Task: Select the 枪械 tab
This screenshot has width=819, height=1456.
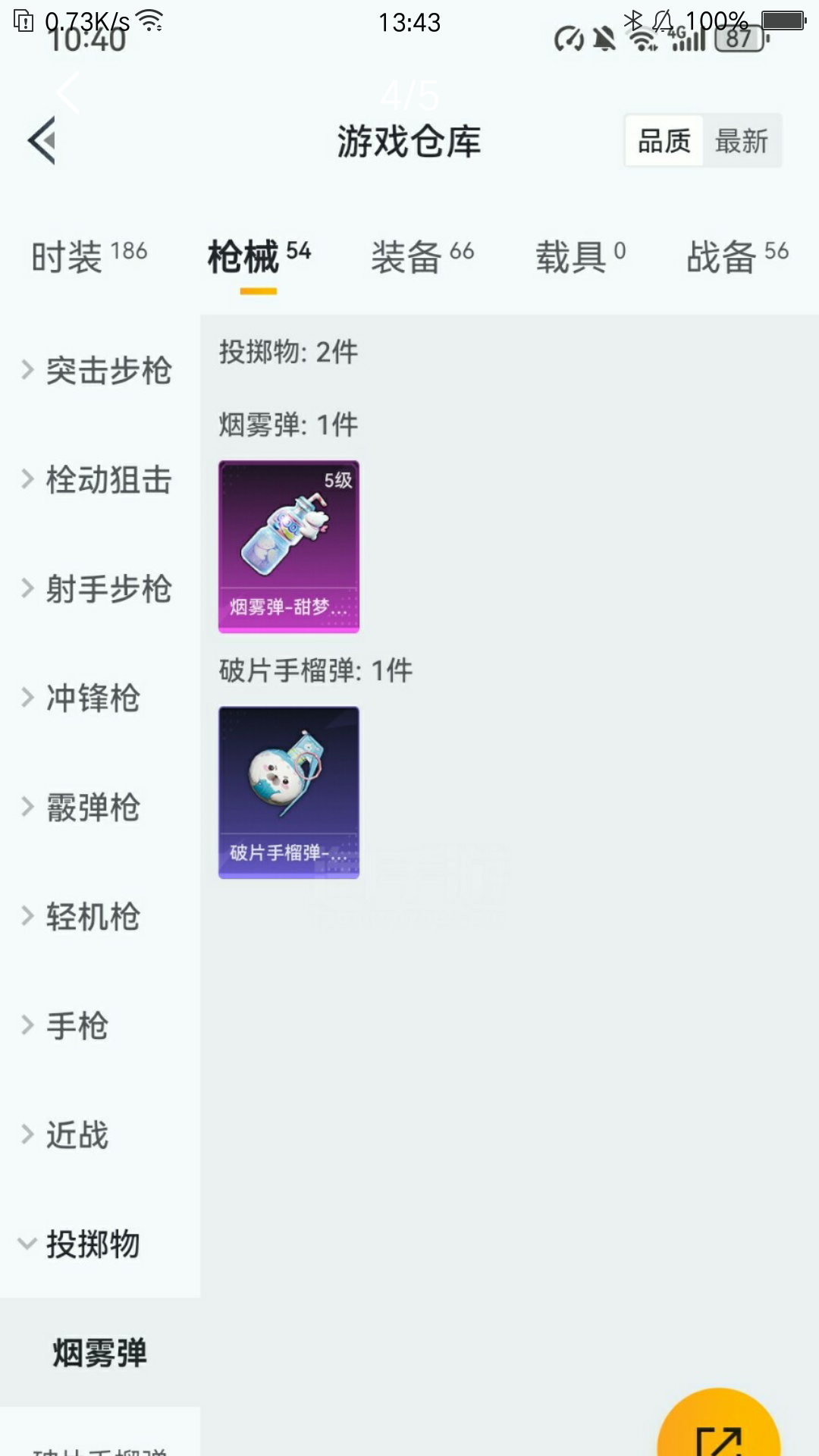Action: click(259, 256)
